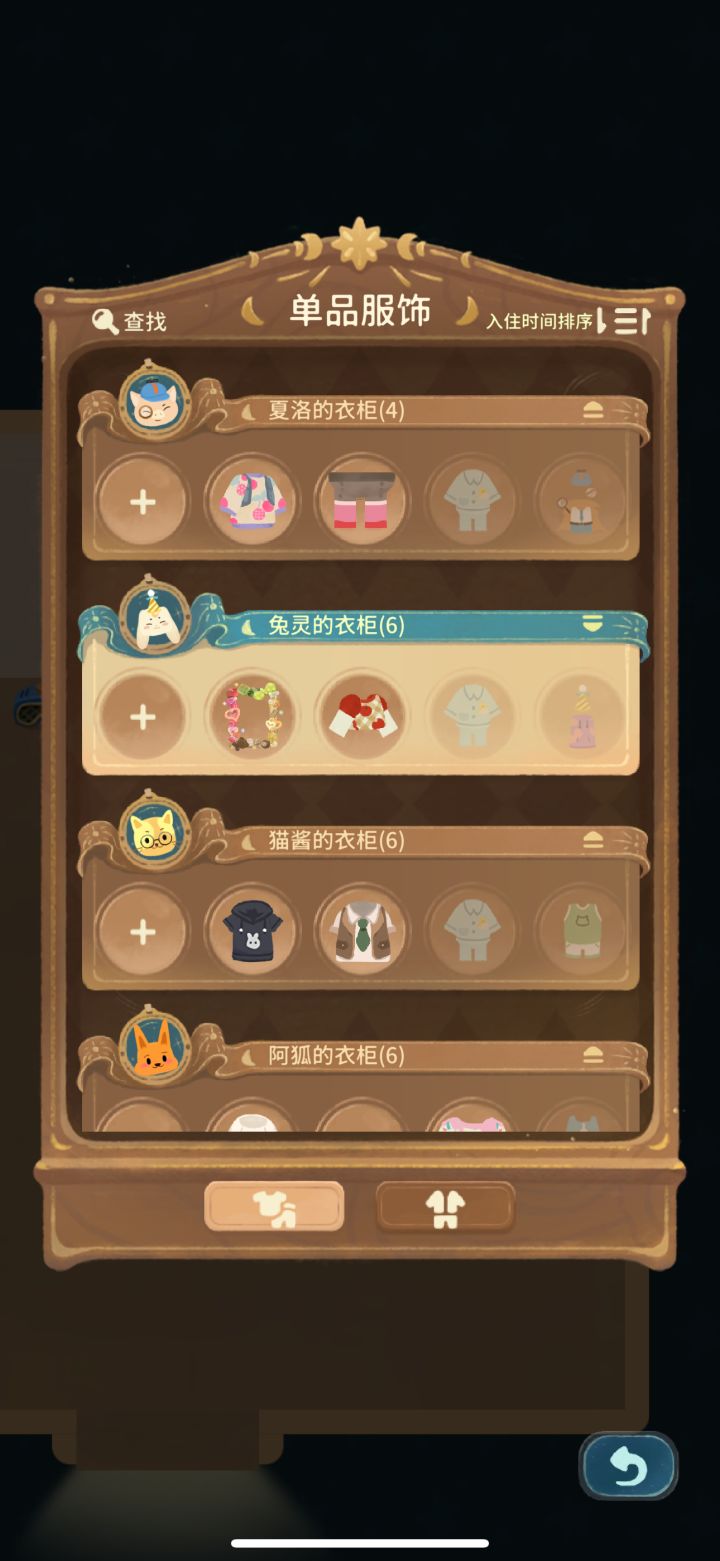Select the shirt icon on the bottom bar
Image resolution: width=720 pixels, height=1561 pixels.
point(273,1207)
